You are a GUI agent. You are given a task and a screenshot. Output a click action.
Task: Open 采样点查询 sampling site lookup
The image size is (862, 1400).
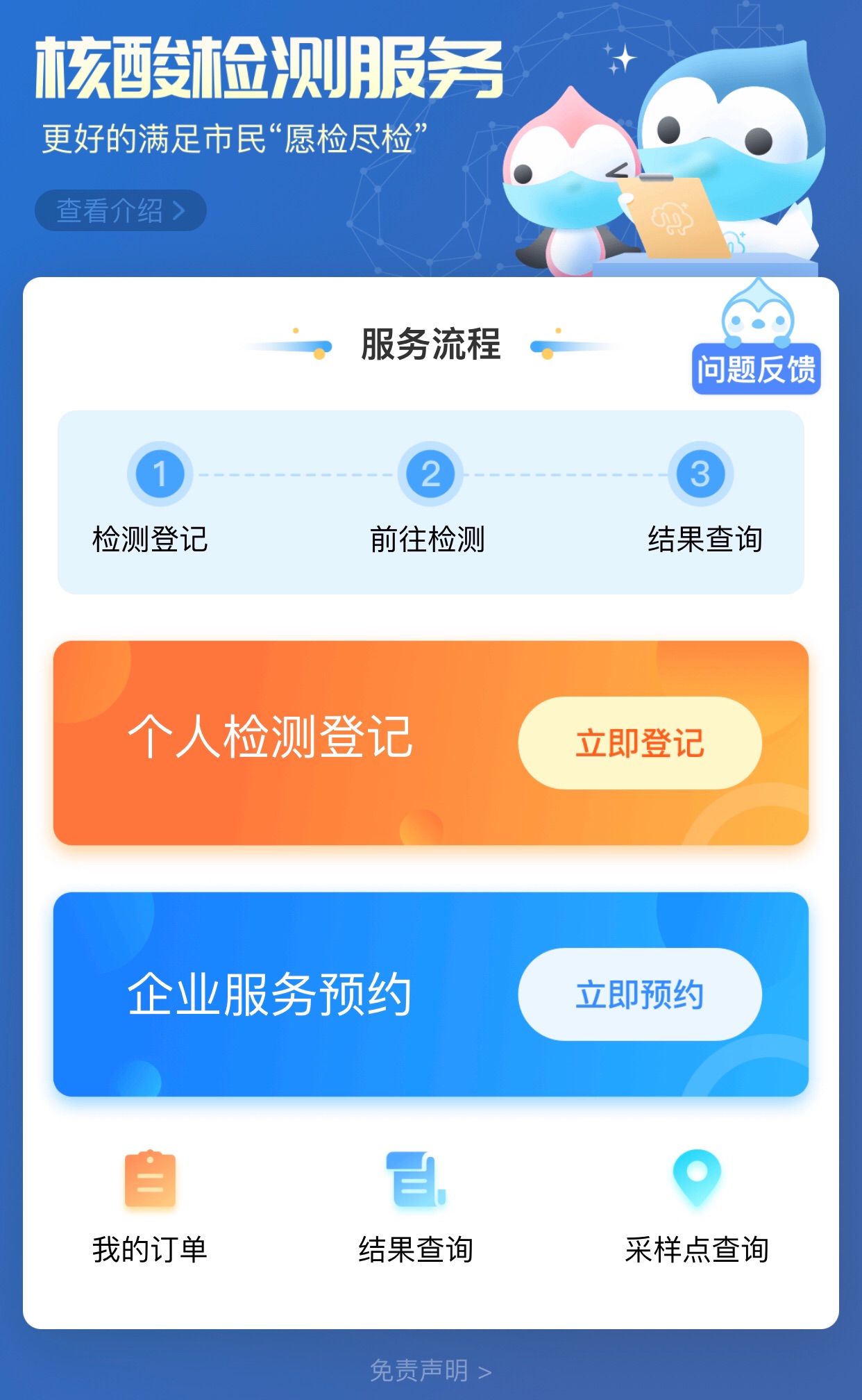(697, 1207)
